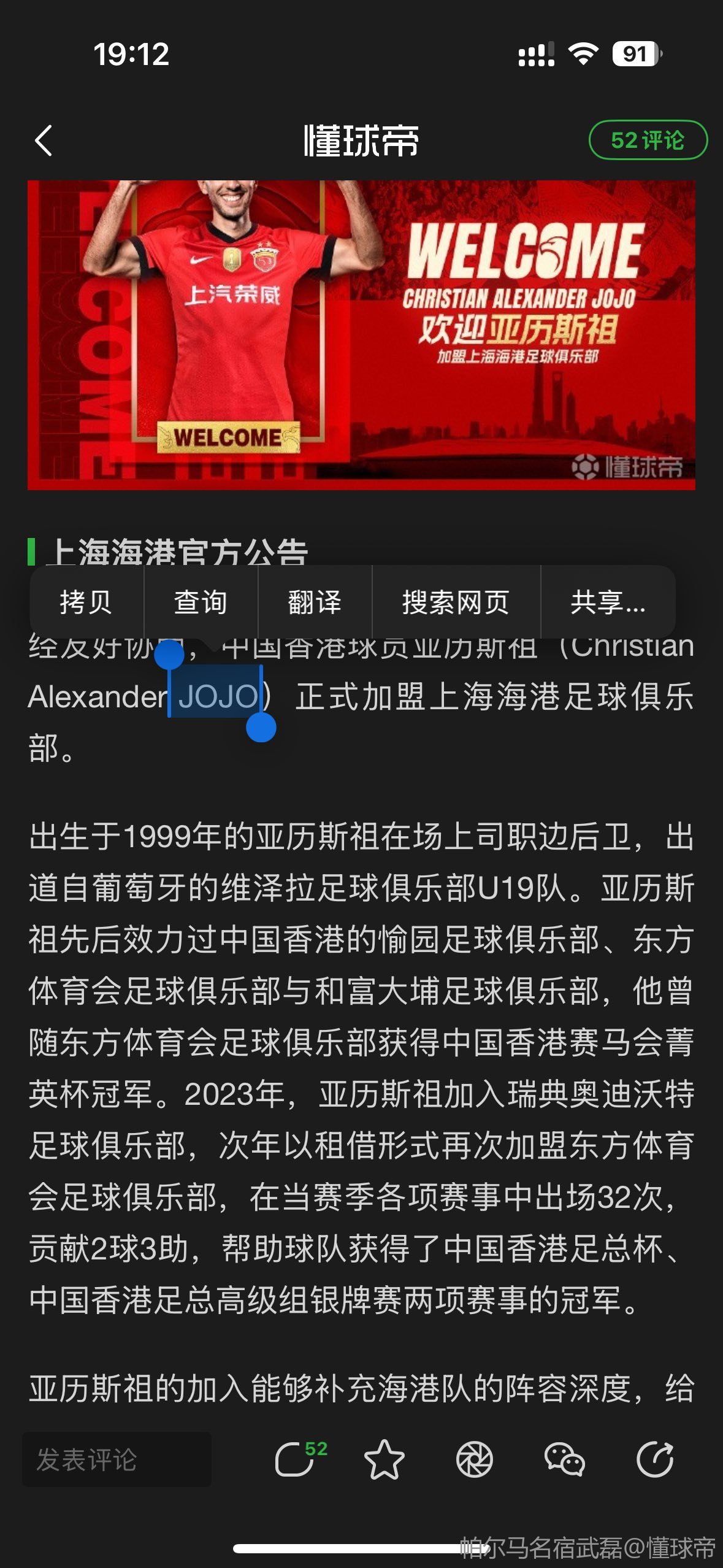Open the share arrow icon

pyautogui.click(x=654, y=1459)
